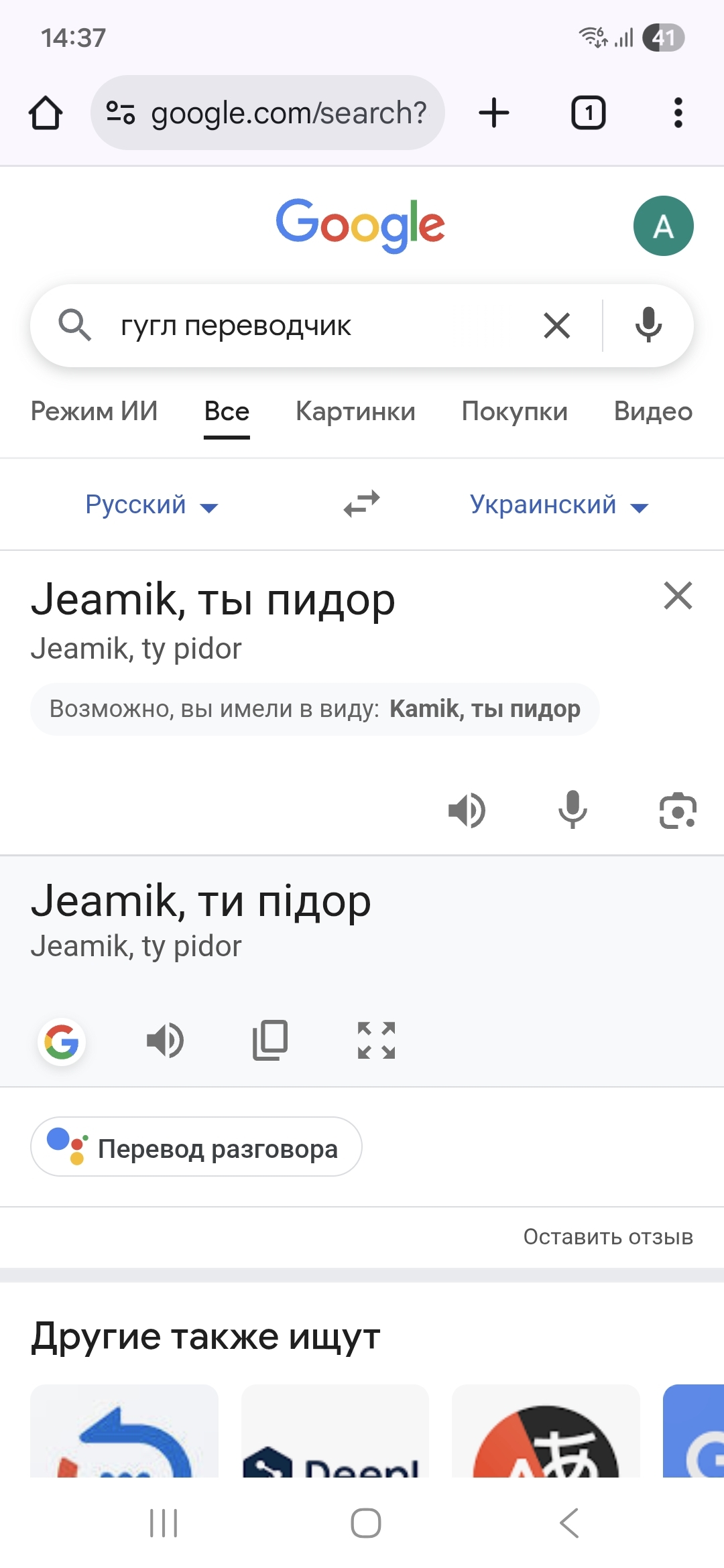Swap the translation languages

pyautogui.click(x=361, y=504)
